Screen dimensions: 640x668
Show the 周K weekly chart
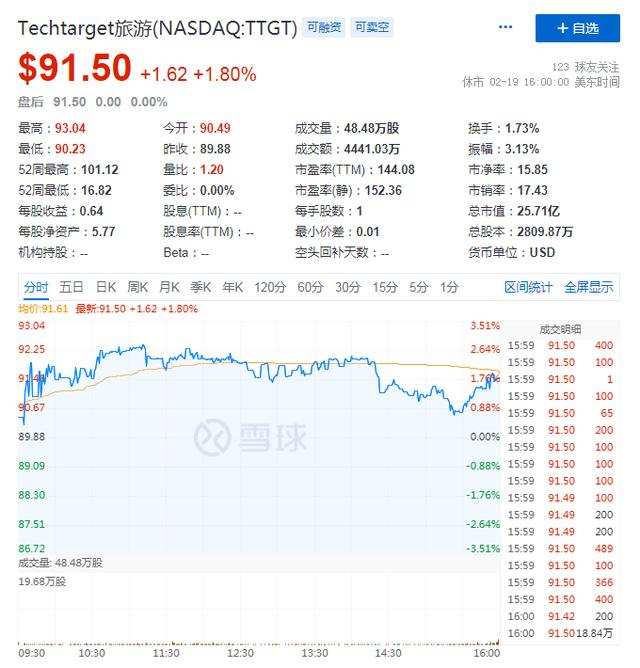[137, 287]
